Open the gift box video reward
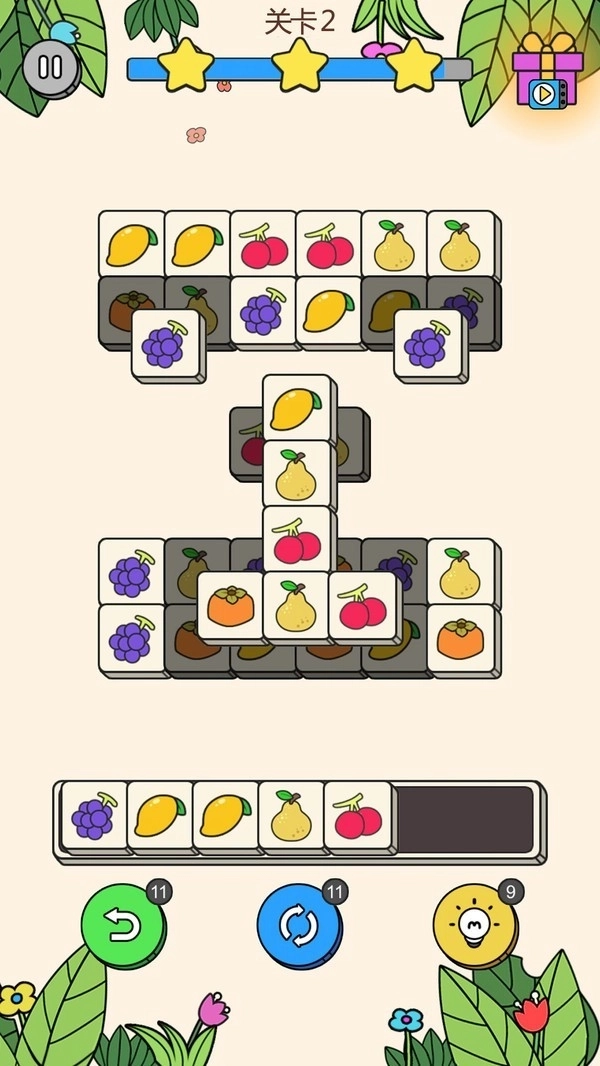The image size is (600, 1066). point(546,74)
